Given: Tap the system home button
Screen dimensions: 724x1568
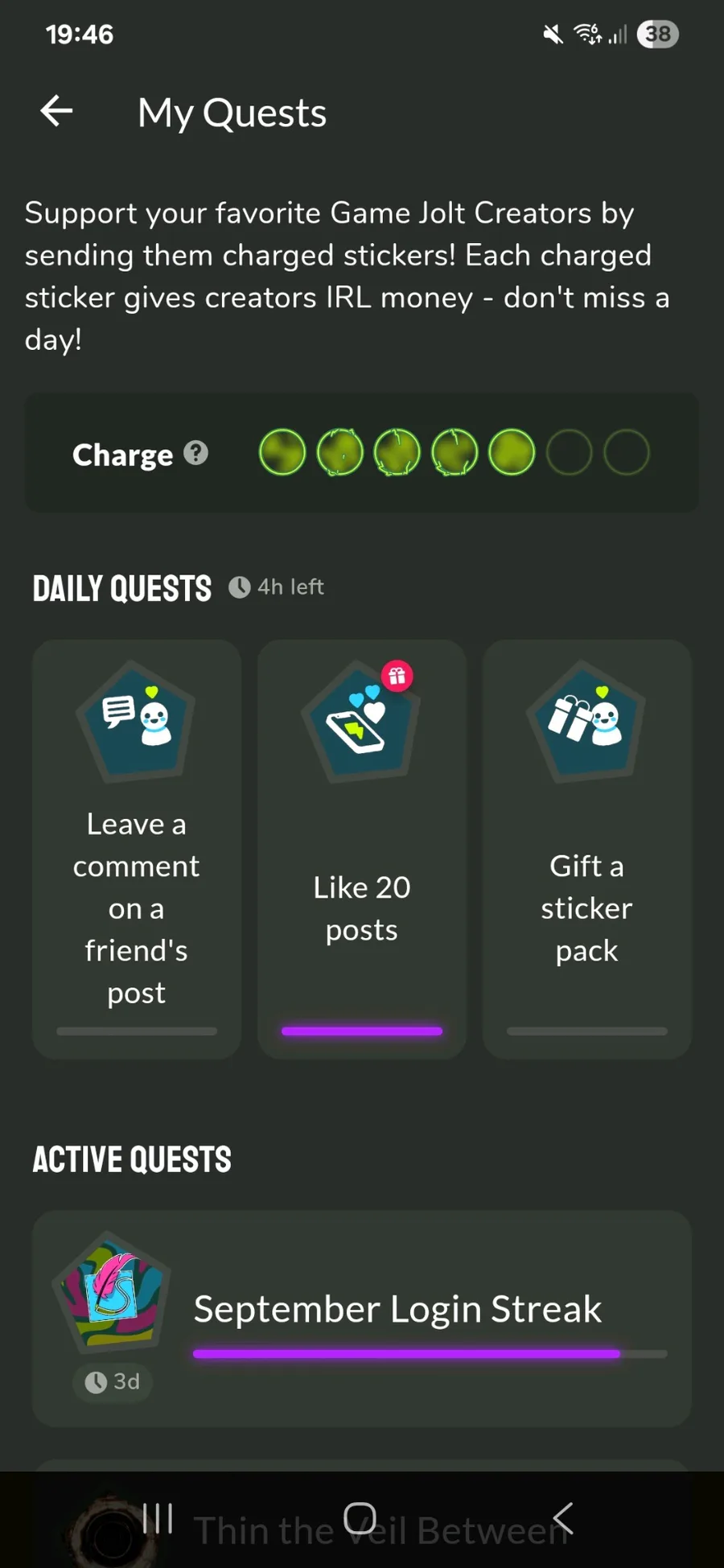Looking at the screenshot, I should point(360,1519).
